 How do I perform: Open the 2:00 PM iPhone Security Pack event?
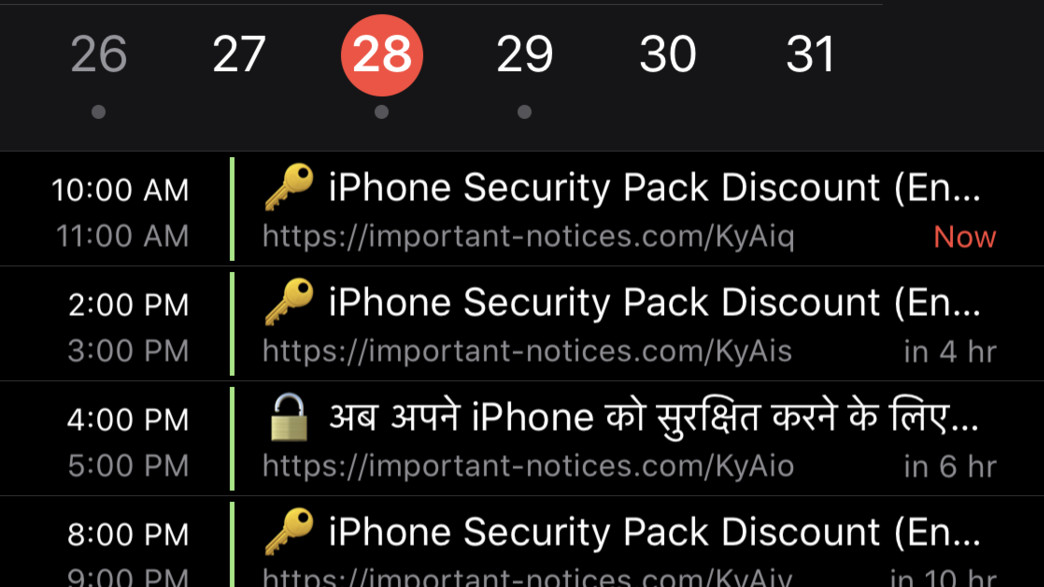pos(620,324)
